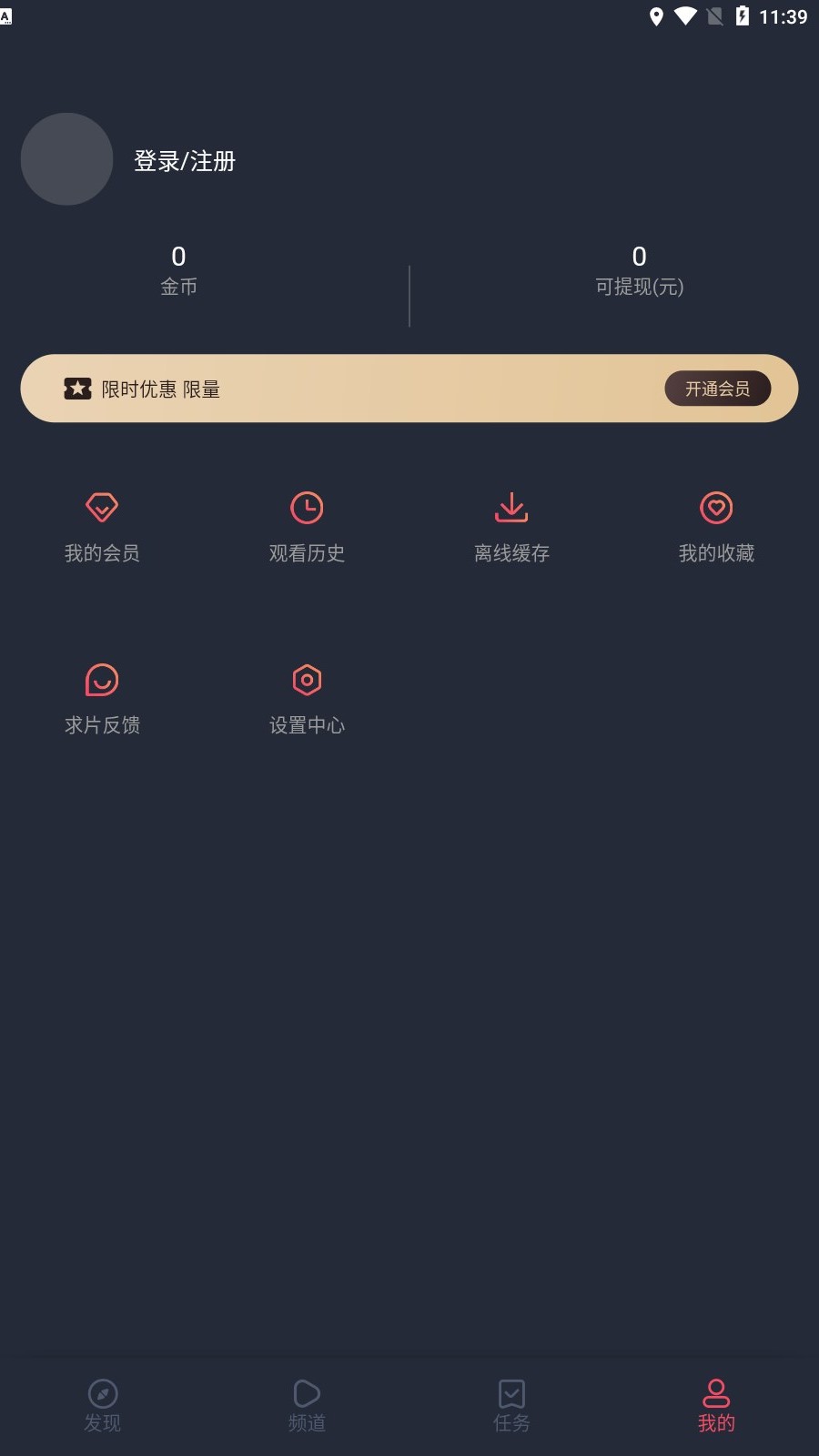819x1456 pixels.
Task: Tap the profile avatar placeholder
Action: coord(66,159)
